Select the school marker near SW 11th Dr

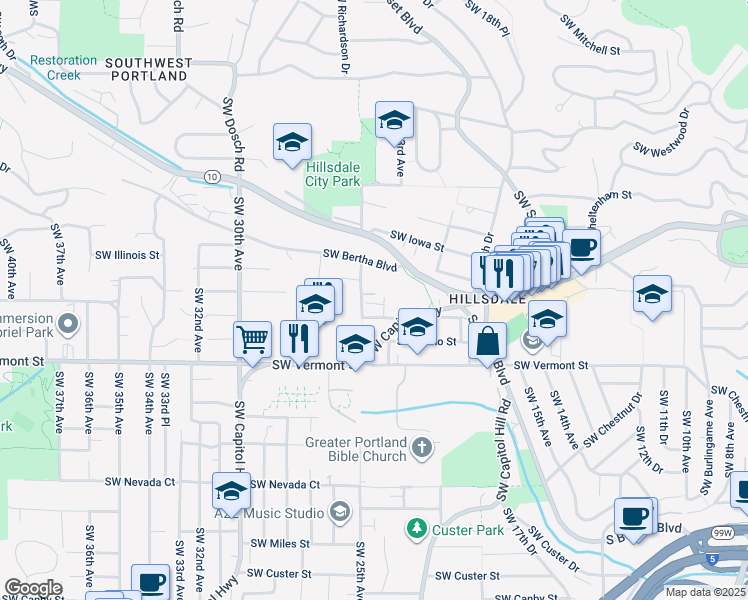(x=652, y=293)
